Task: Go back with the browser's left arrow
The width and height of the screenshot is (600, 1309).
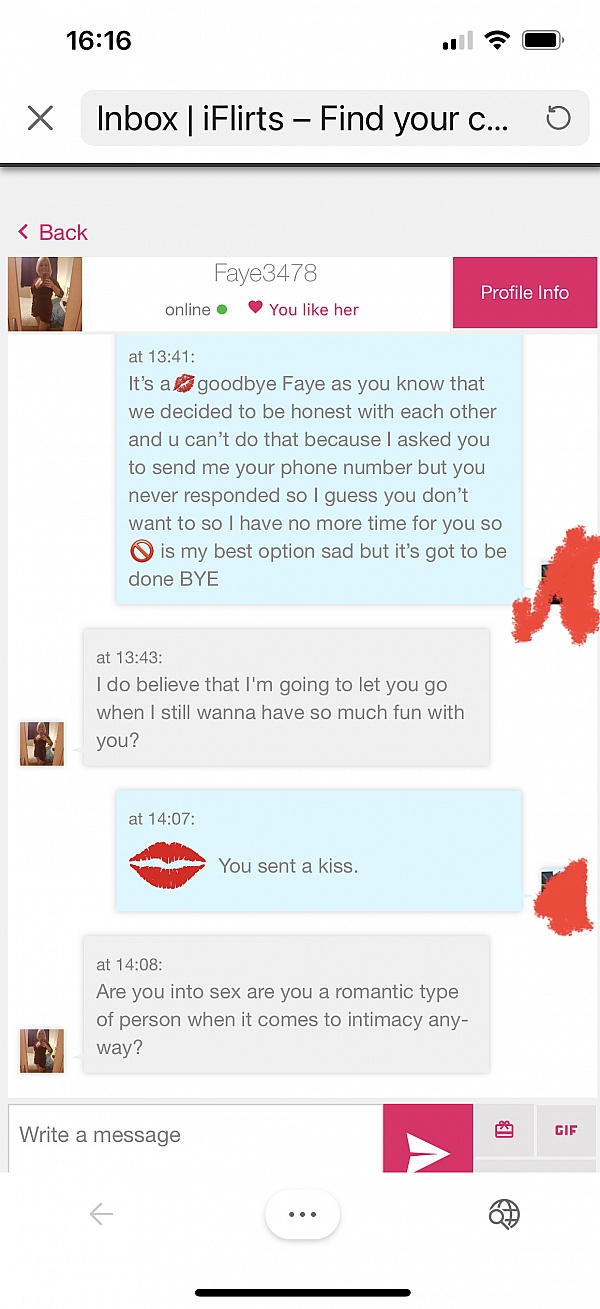Action: coord(101,1214)
